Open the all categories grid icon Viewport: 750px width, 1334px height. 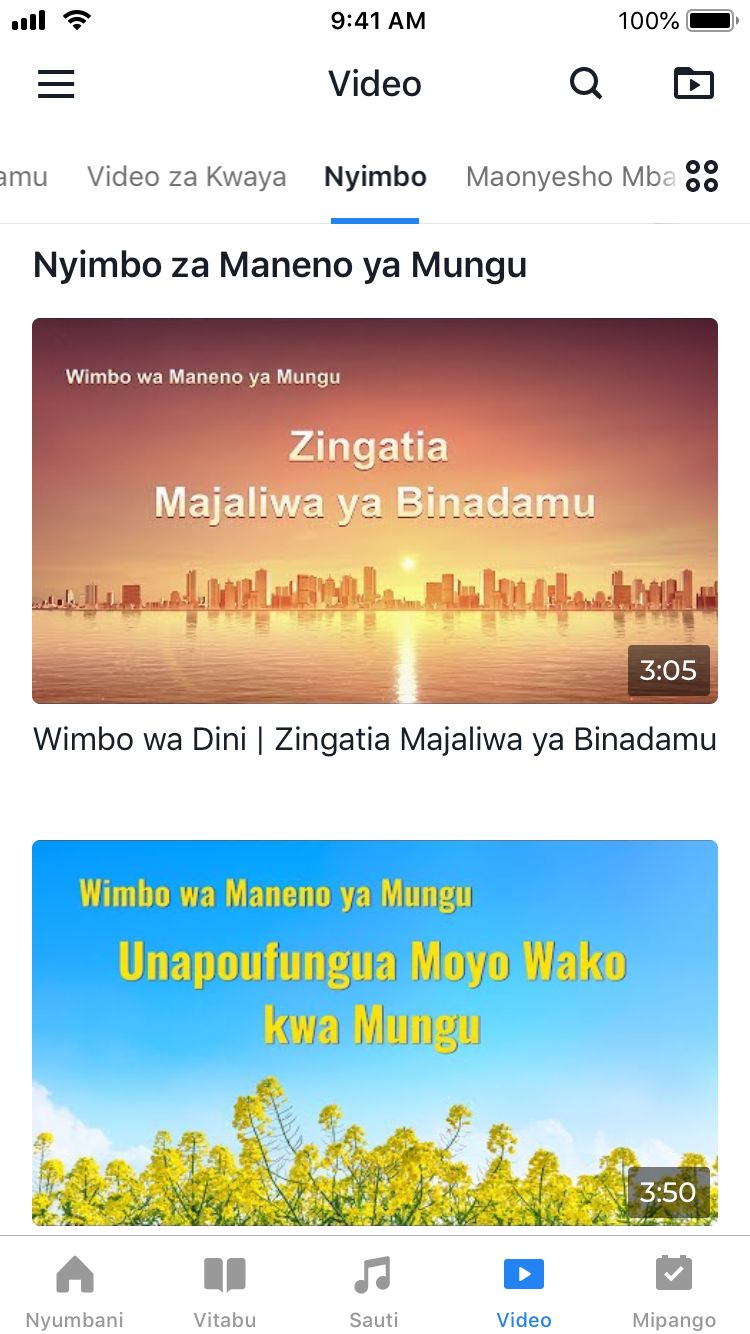[x=702, y=176]
